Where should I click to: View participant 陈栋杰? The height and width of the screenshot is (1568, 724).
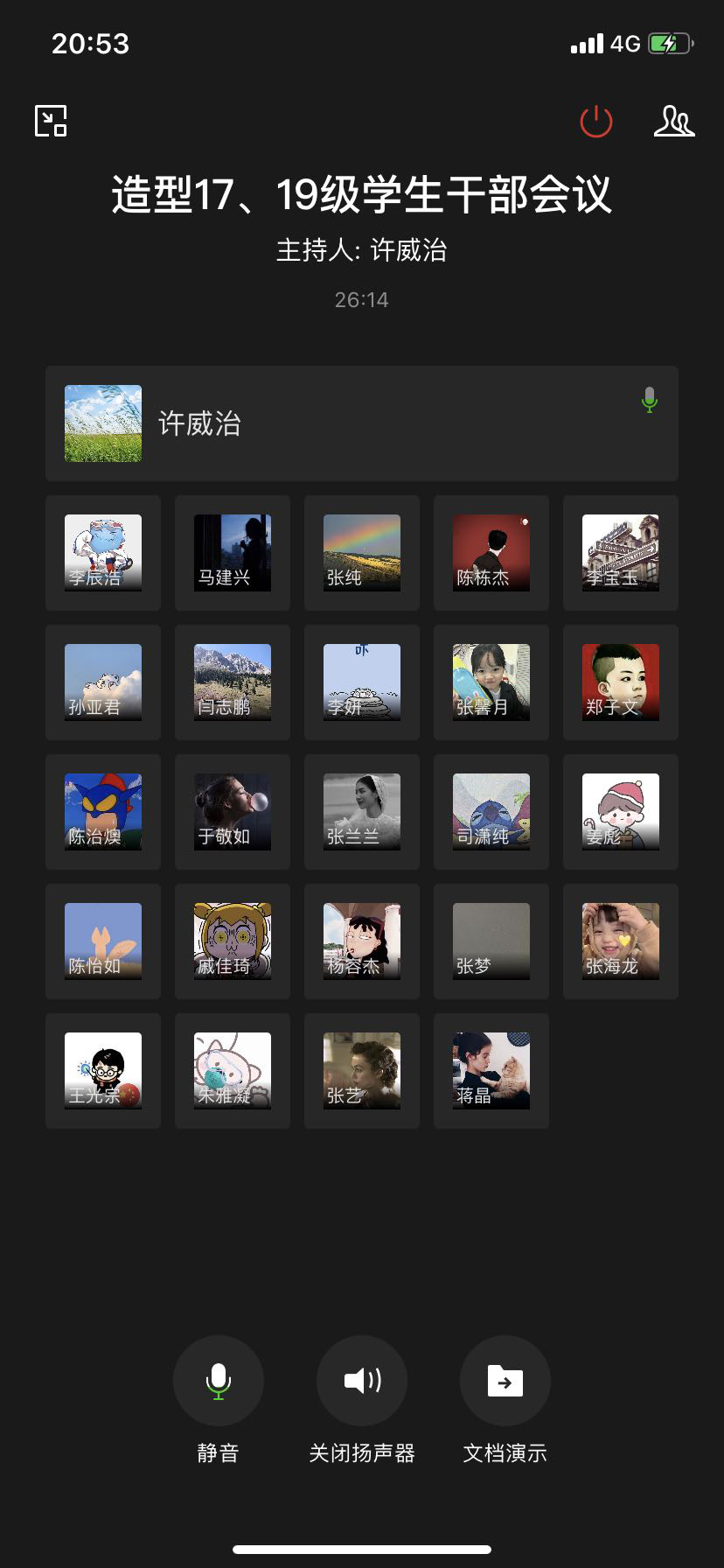(491, 553)
